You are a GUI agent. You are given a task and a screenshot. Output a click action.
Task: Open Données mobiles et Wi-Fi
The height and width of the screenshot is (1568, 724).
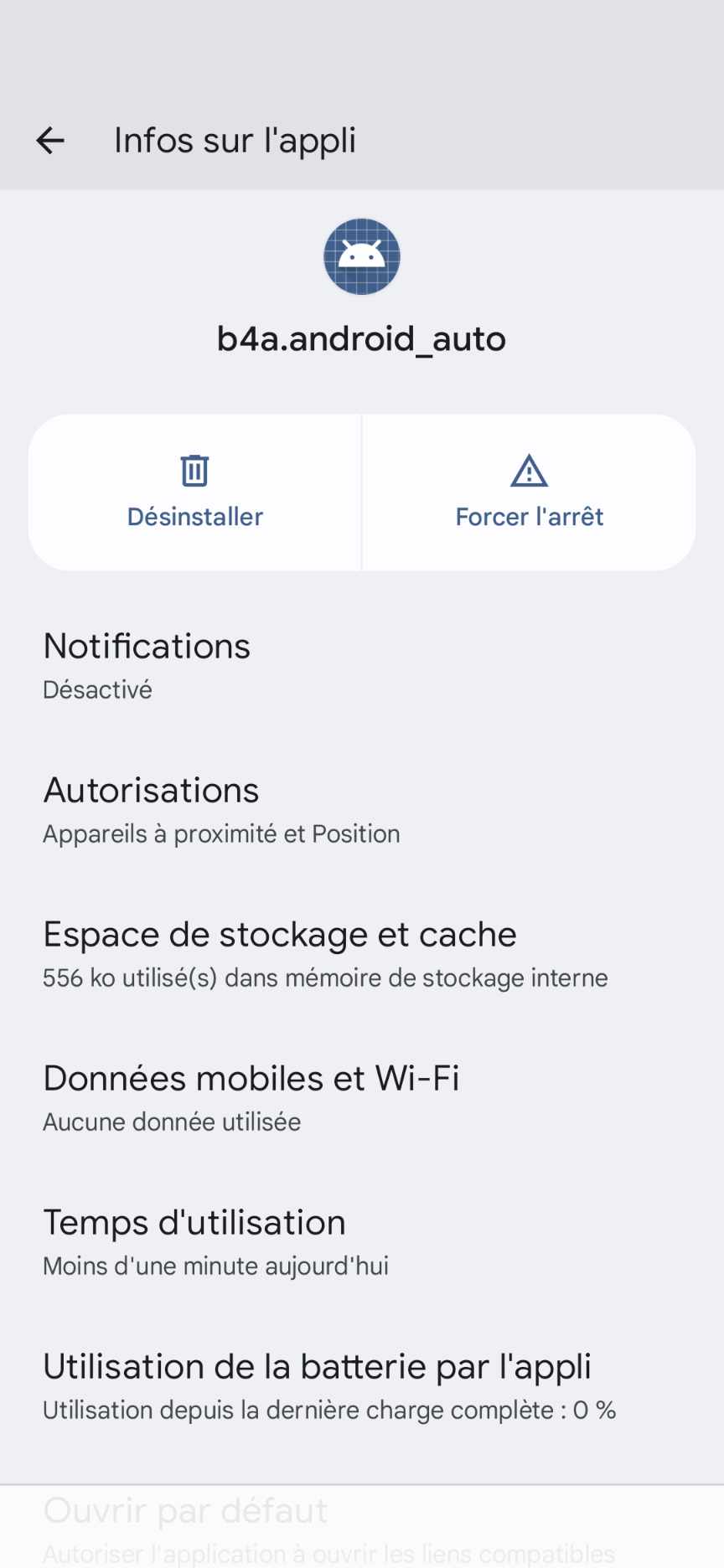coord(362,1097)
